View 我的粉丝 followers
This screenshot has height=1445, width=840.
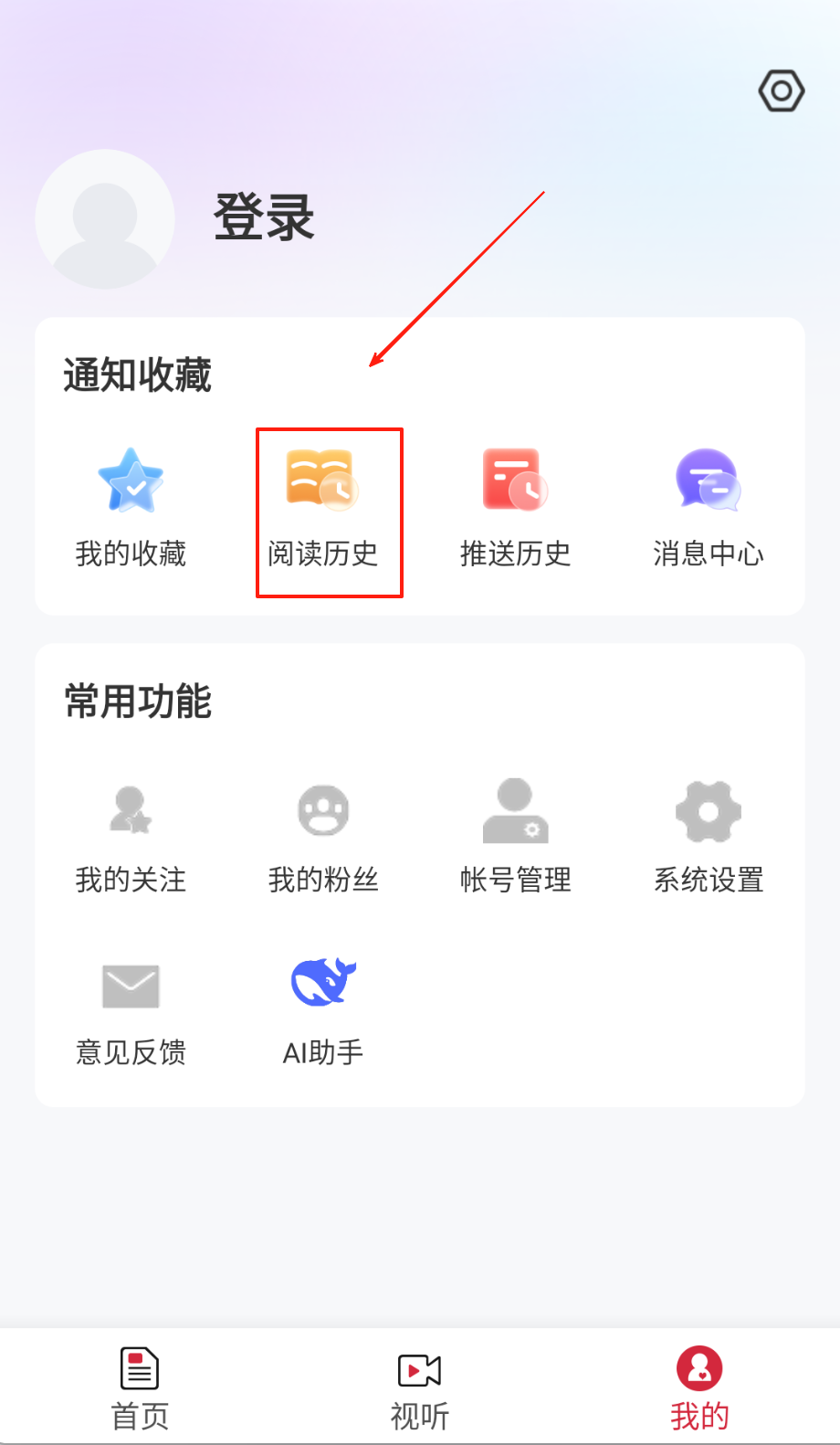pyautogui.click(x=323, y=836)
